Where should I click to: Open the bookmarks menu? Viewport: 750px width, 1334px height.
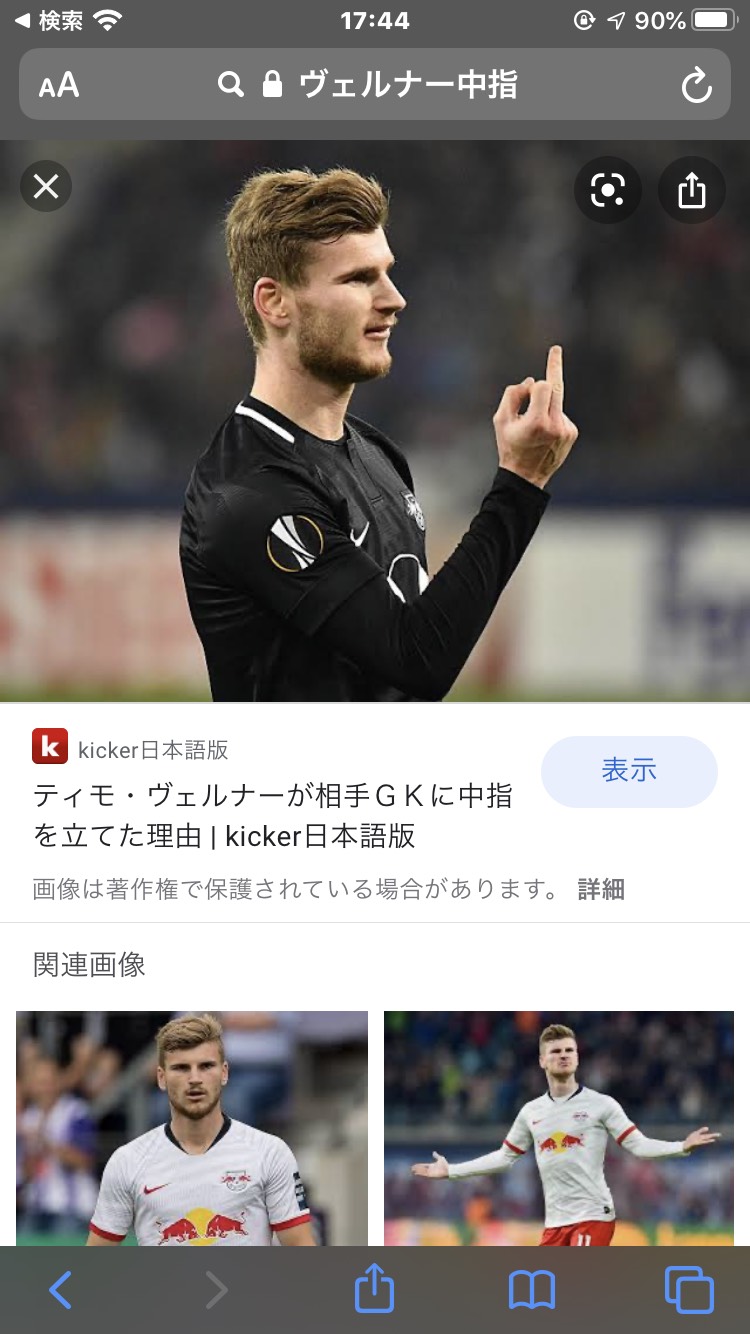[x=531, y=1290]
